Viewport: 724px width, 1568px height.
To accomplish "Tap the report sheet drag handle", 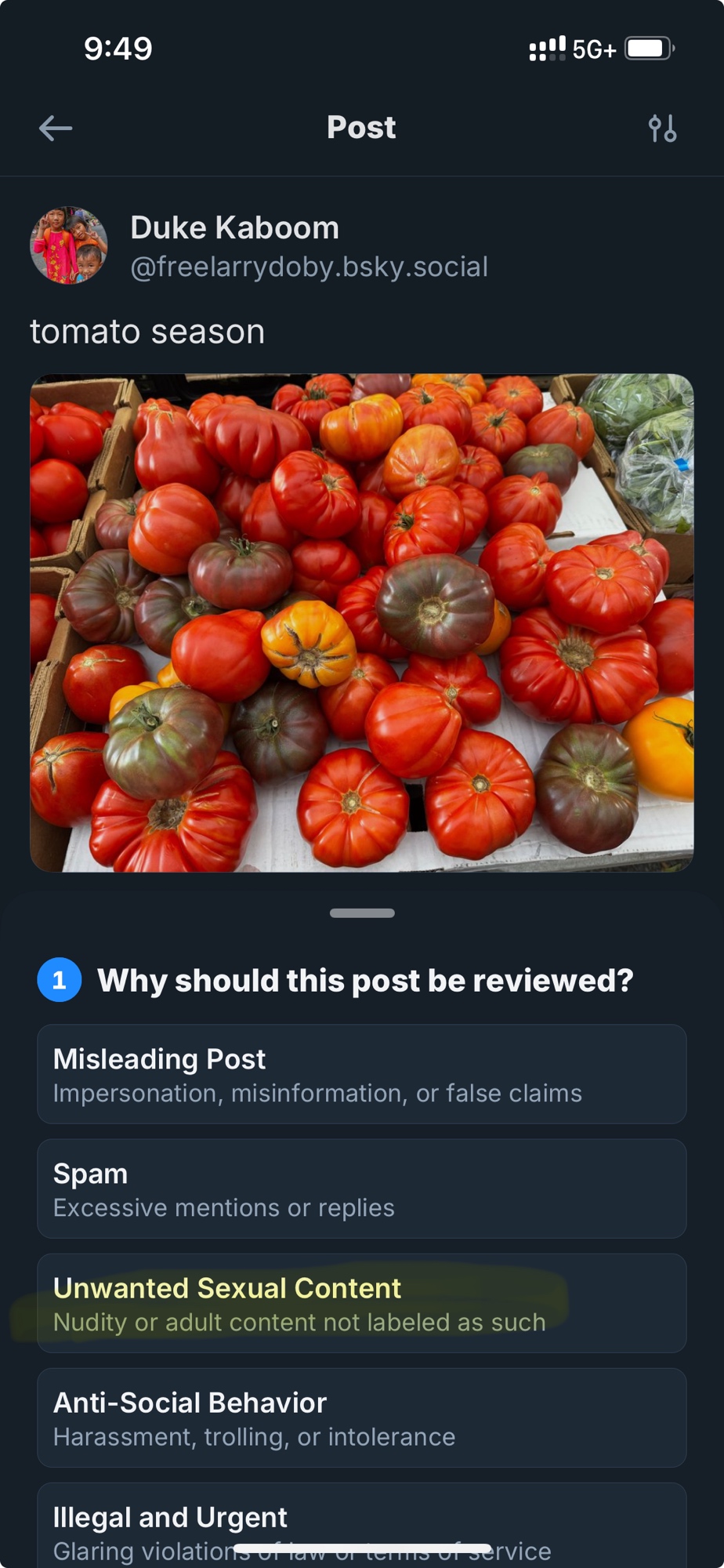I will coord(362,913).
